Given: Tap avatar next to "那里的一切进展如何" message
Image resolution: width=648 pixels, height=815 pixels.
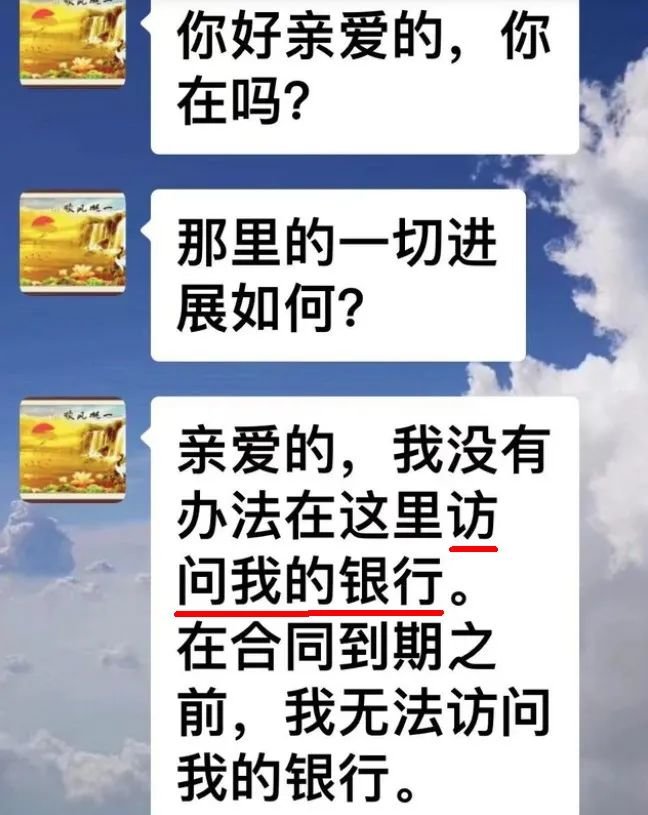Looking at the screenshot, I should [x=72, y=243].
